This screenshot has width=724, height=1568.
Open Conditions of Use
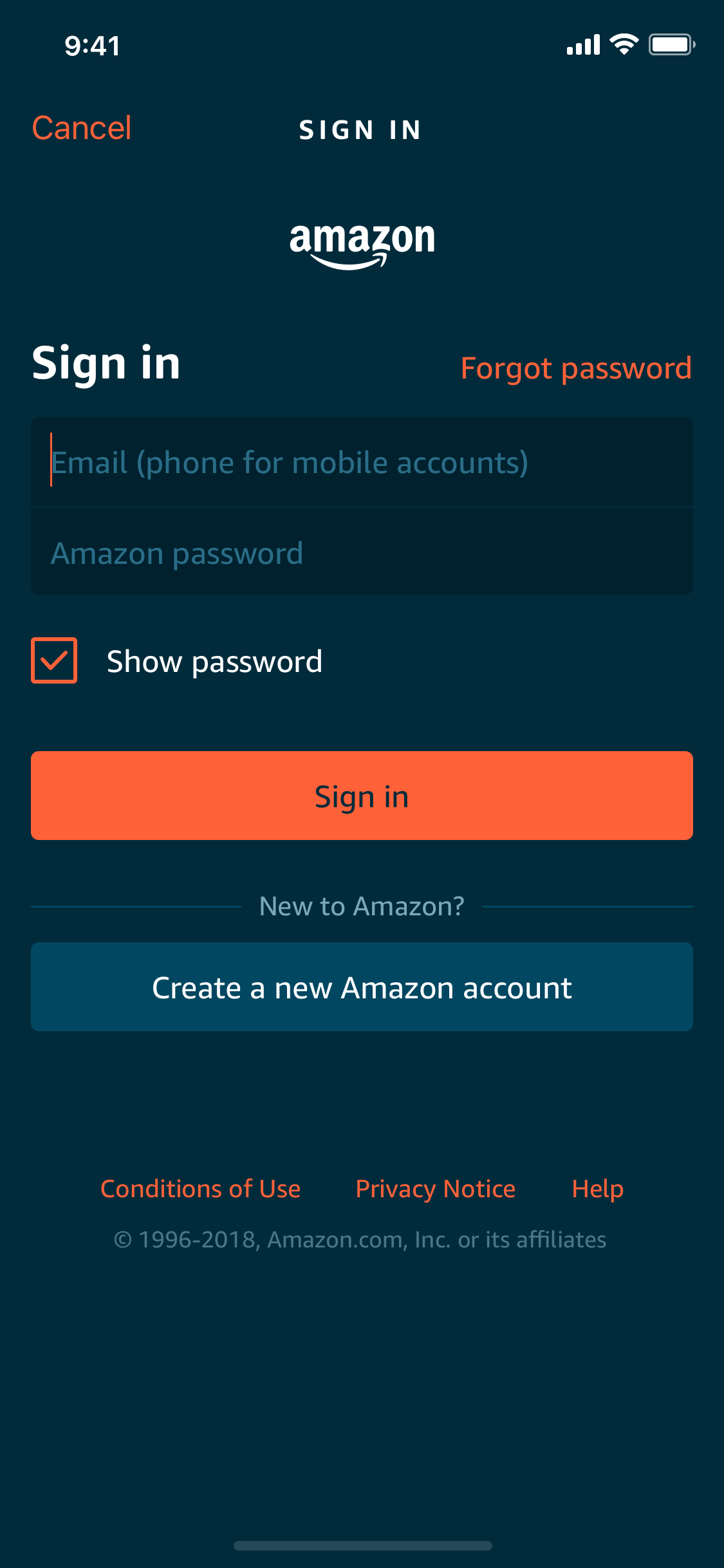tap(201, 1189)
